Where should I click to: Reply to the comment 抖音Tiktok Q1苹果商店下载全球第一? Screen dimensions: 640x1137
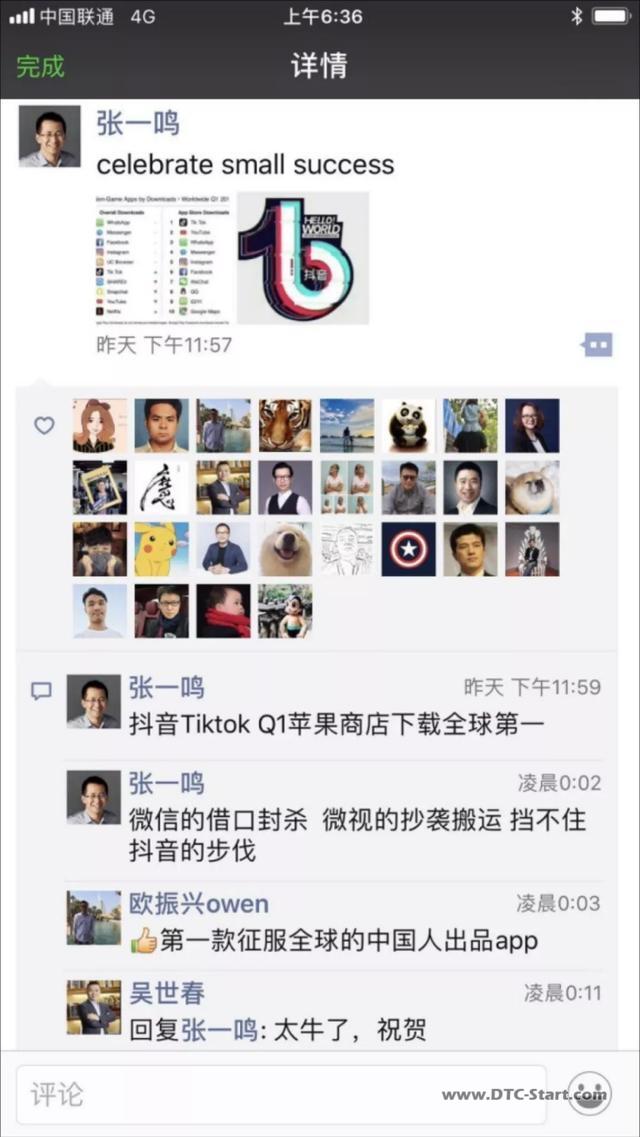[336, 724]
